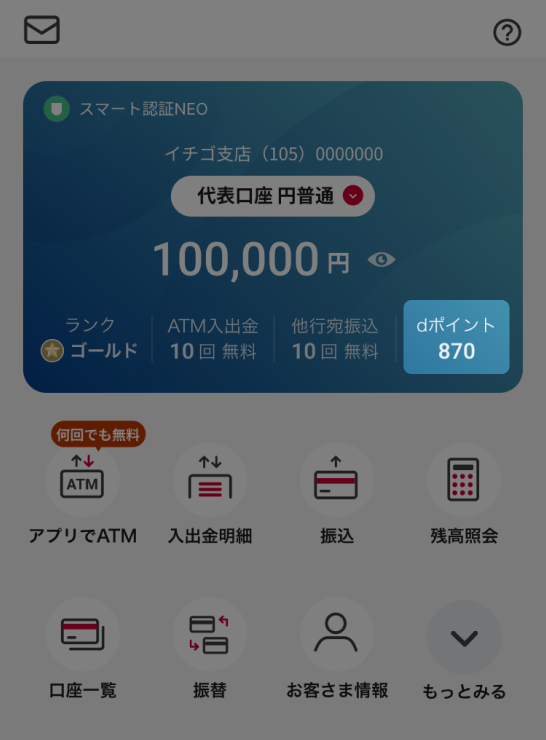The image size is (546, 740).
Task: Expand the 代表口座 円普通 account dropdown
Action: click(273, 196)
